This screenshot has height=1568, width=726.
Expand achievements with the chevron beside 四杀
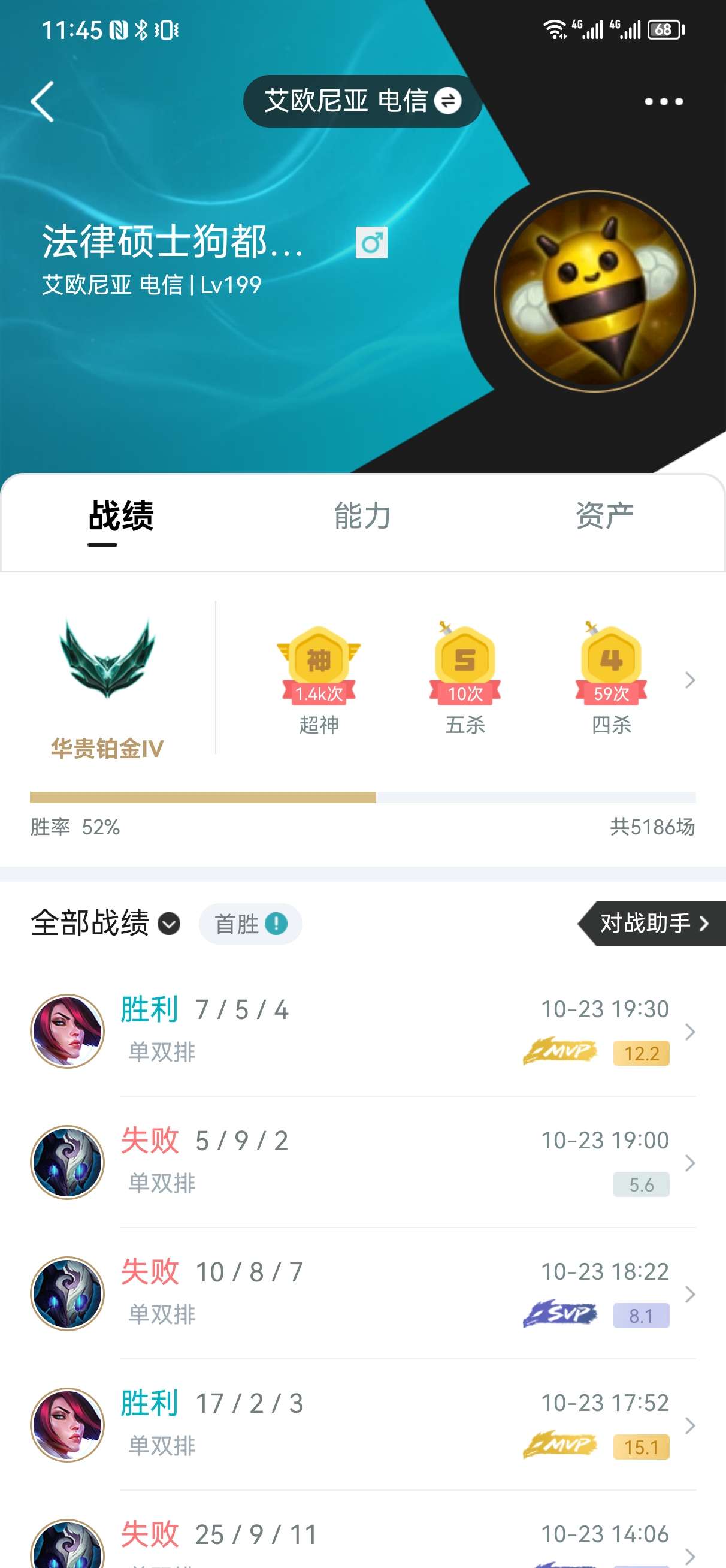689,680
